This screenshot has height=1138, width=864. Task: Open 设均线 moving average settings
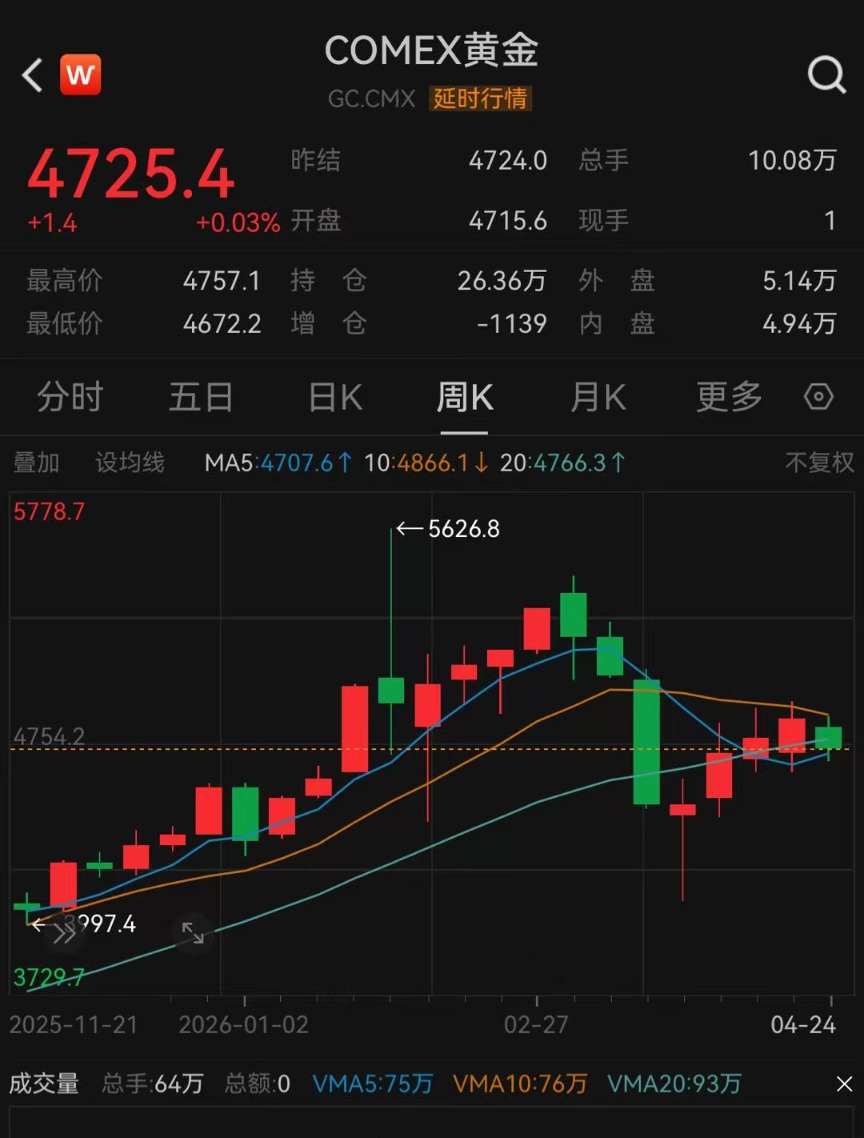[x=129, y=463]
